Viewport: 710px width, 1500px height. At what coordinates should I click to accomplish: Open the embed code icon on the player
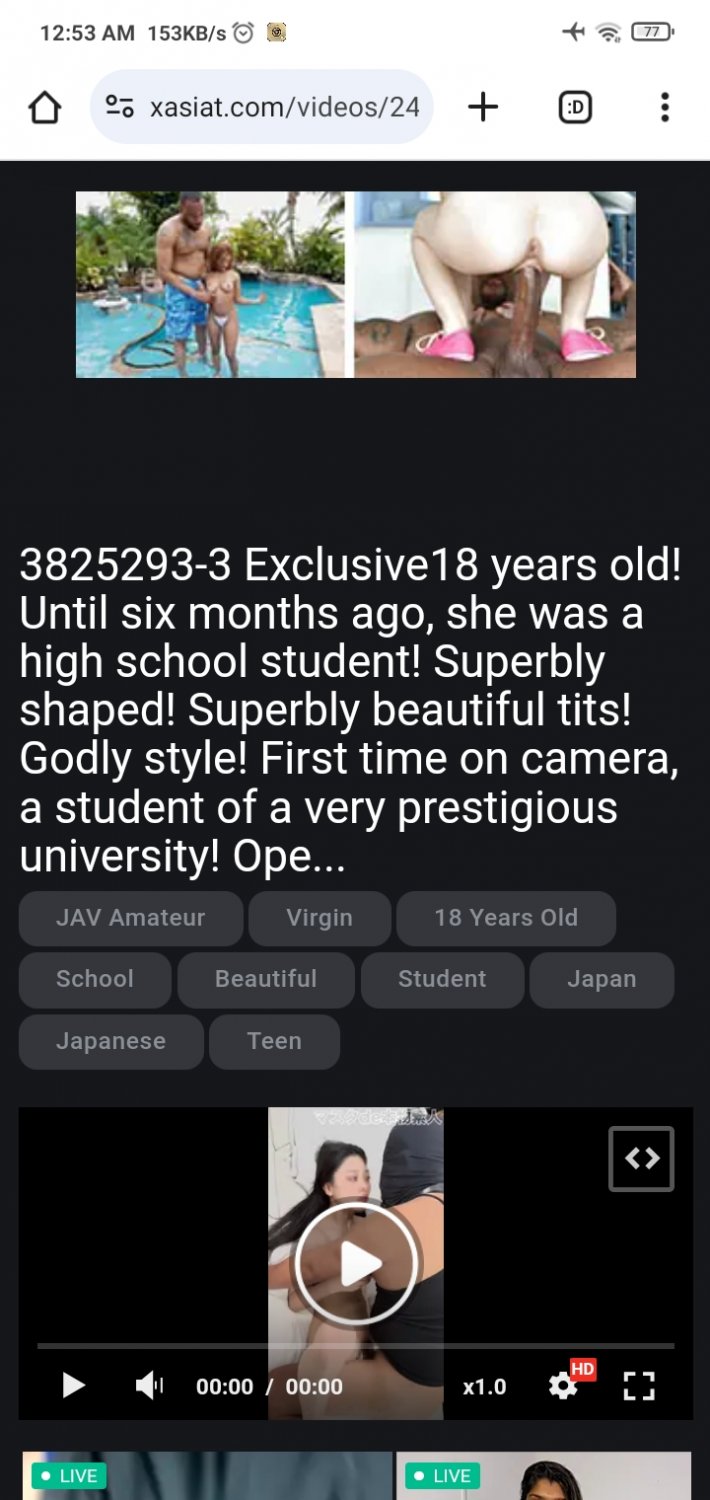641,1159
